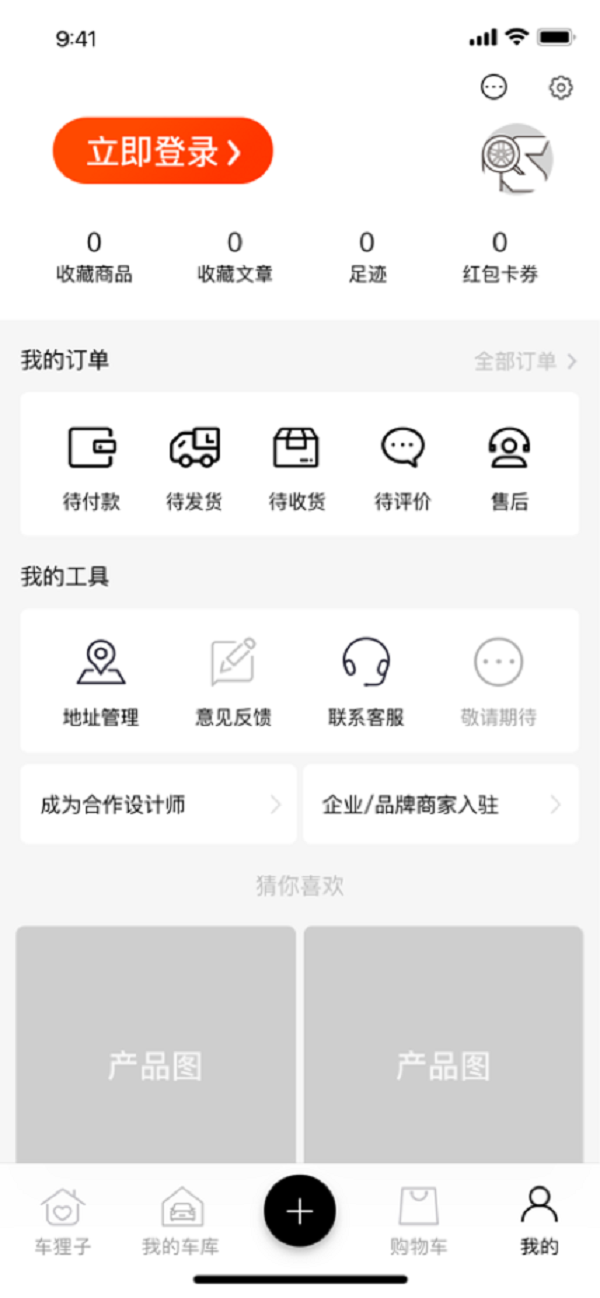
Task: Open 成为合作设计师 row
Action: (x=158, y=805)
